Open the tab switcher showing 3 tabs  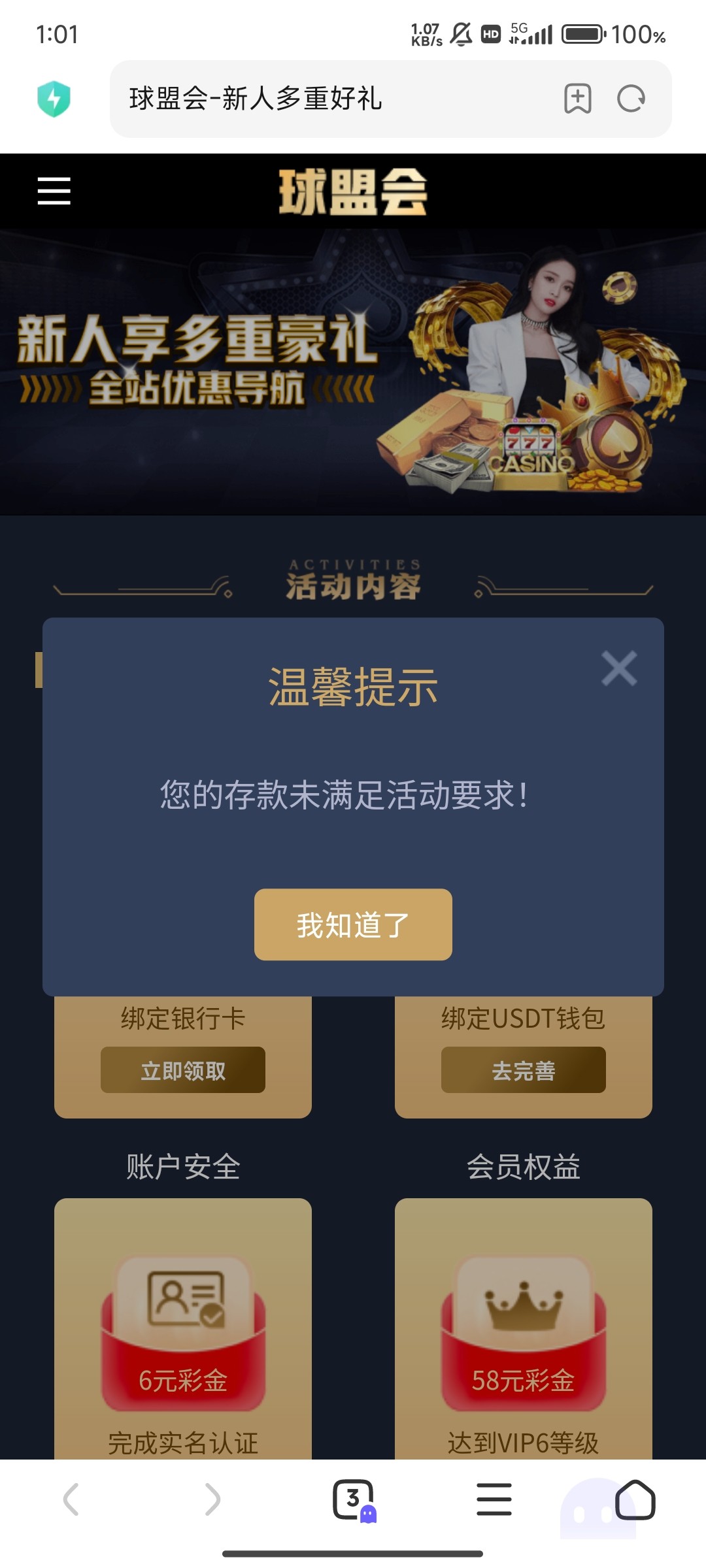[x=354, y=1500]
